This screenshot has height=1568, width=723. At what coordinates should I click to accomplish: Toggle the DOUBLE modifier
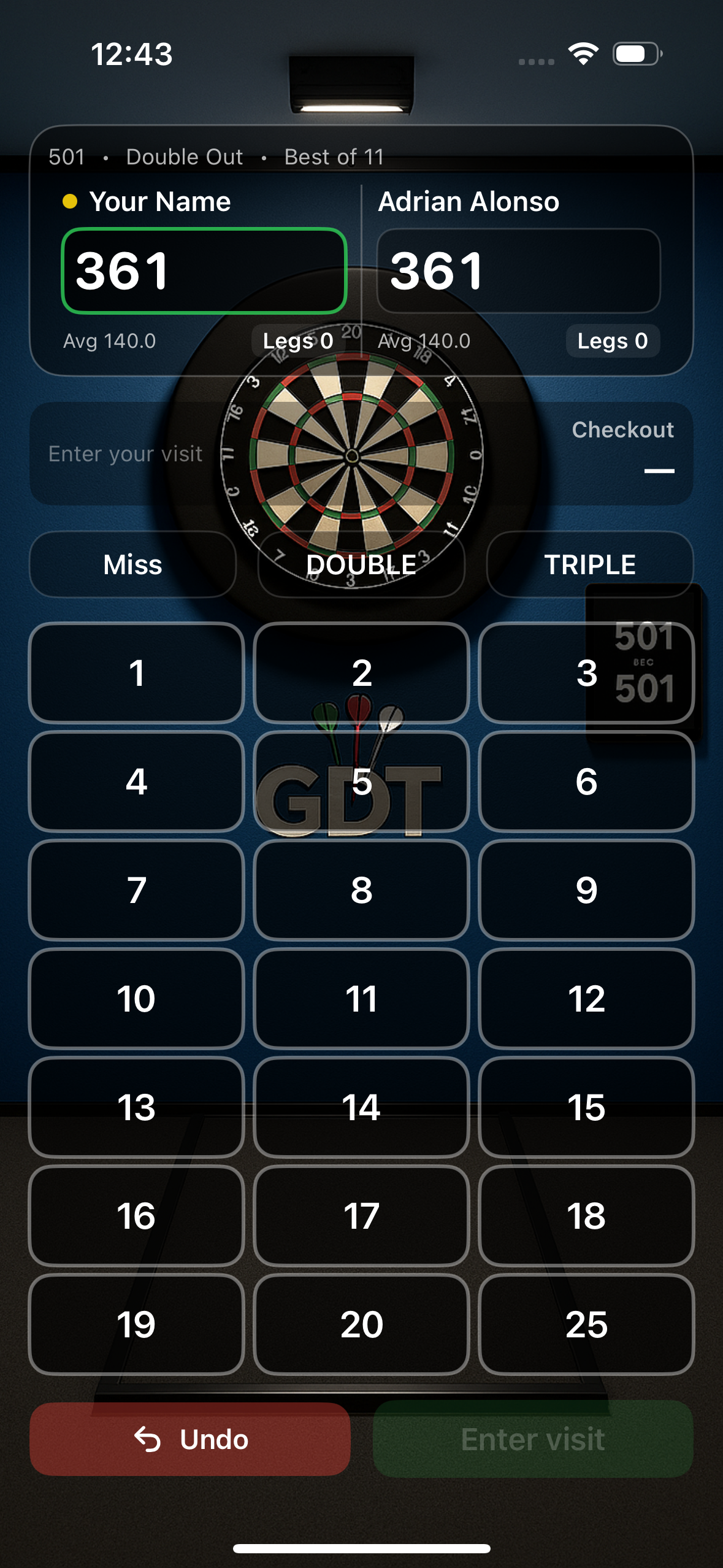360,564
